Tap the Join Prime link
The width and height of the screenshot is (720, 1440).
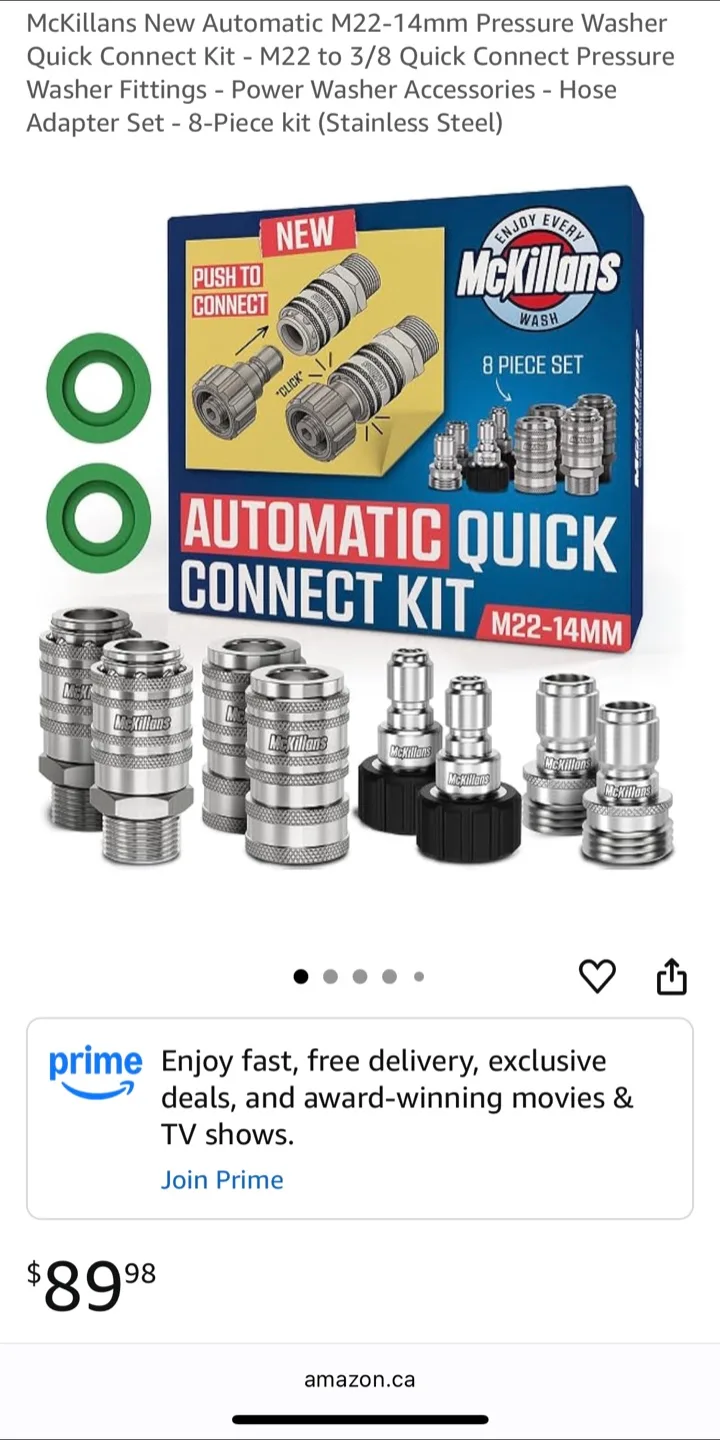click(x=222, y=1180)
